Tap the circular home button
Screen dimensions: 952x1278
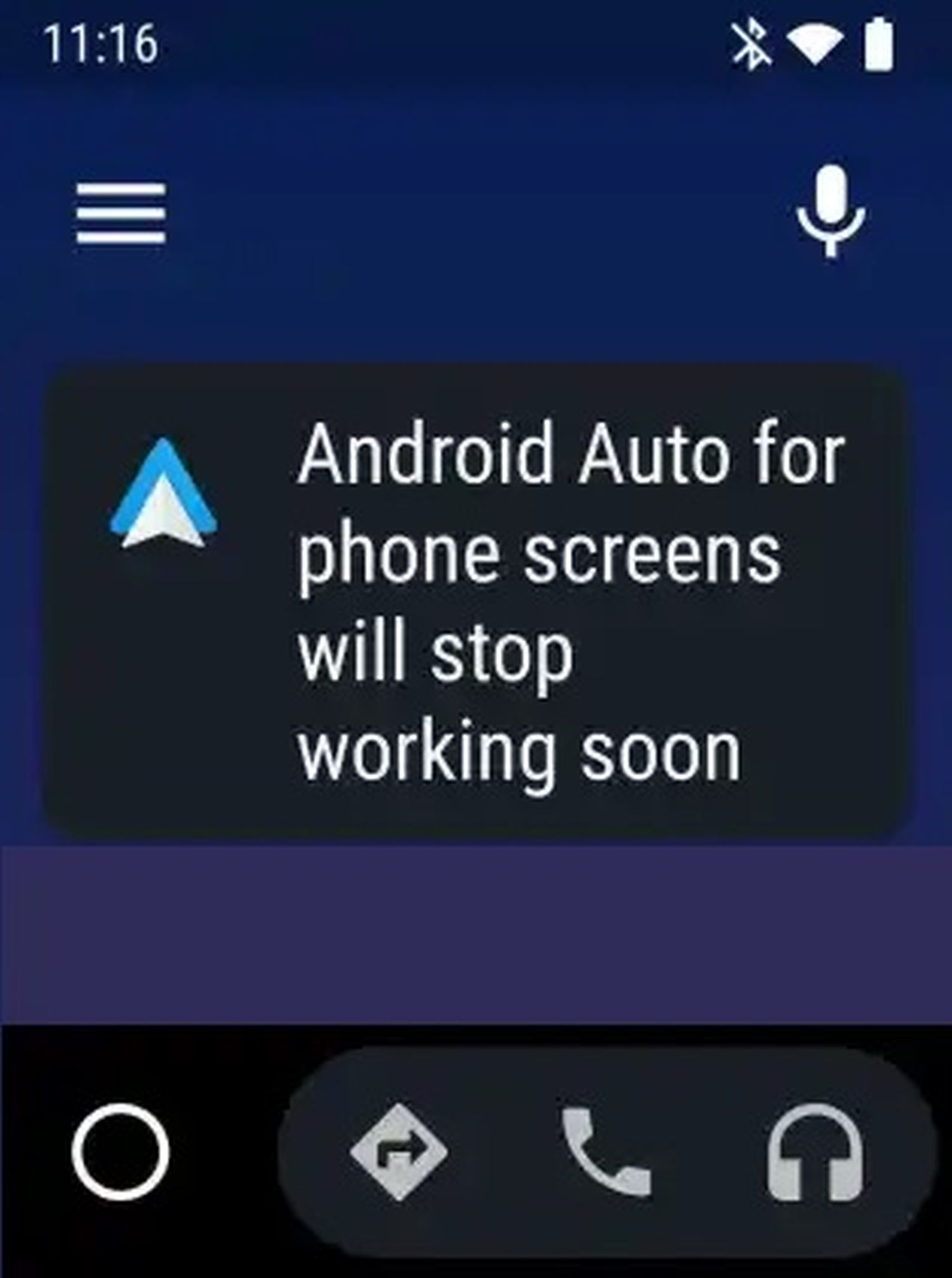[x=121, y=1152]
